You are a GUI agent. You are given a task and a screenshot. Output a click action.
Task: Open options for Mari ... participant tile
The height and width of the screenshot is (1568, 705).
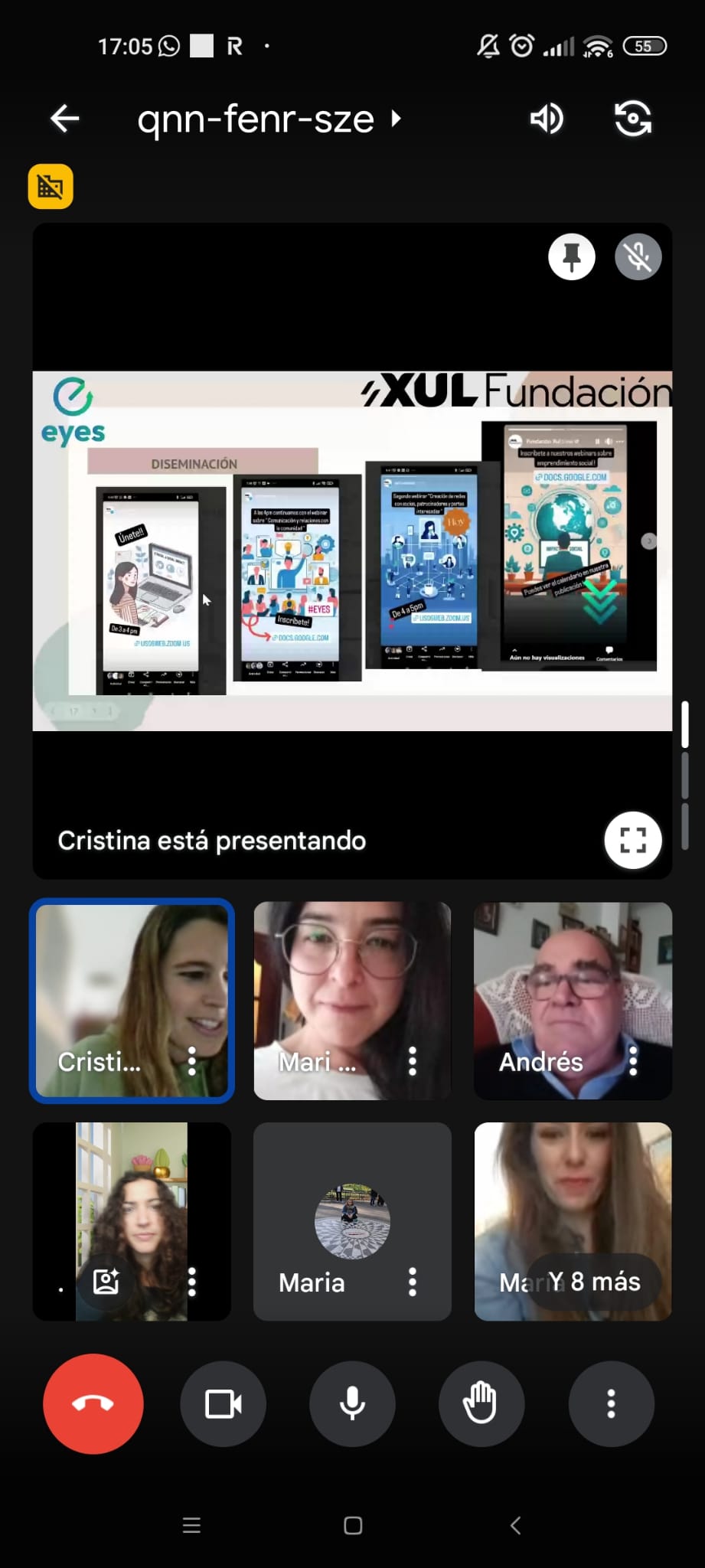point(413,1061)
